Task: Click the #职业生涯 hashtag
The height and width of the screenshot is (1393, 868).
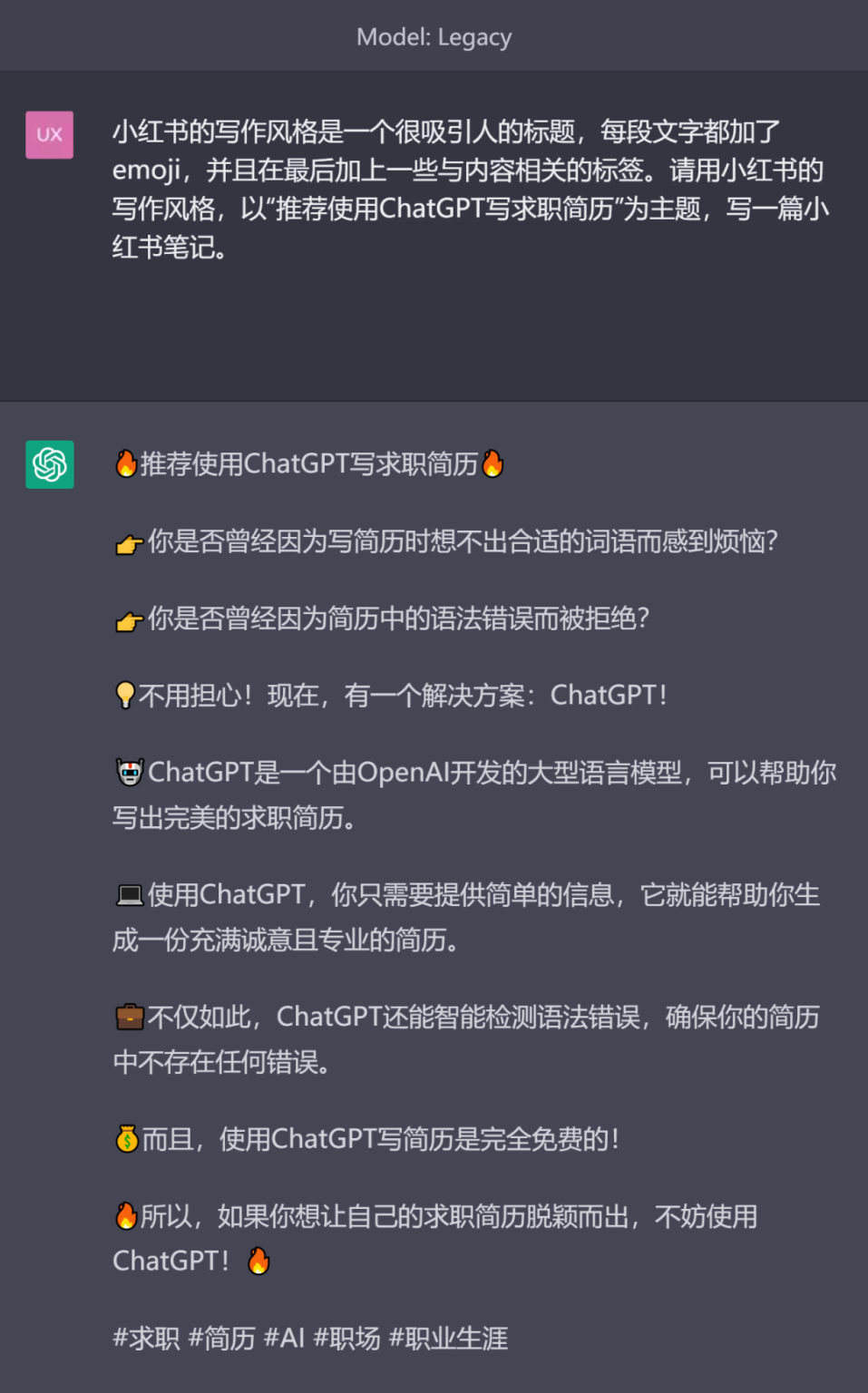Action: point(448,1337)
